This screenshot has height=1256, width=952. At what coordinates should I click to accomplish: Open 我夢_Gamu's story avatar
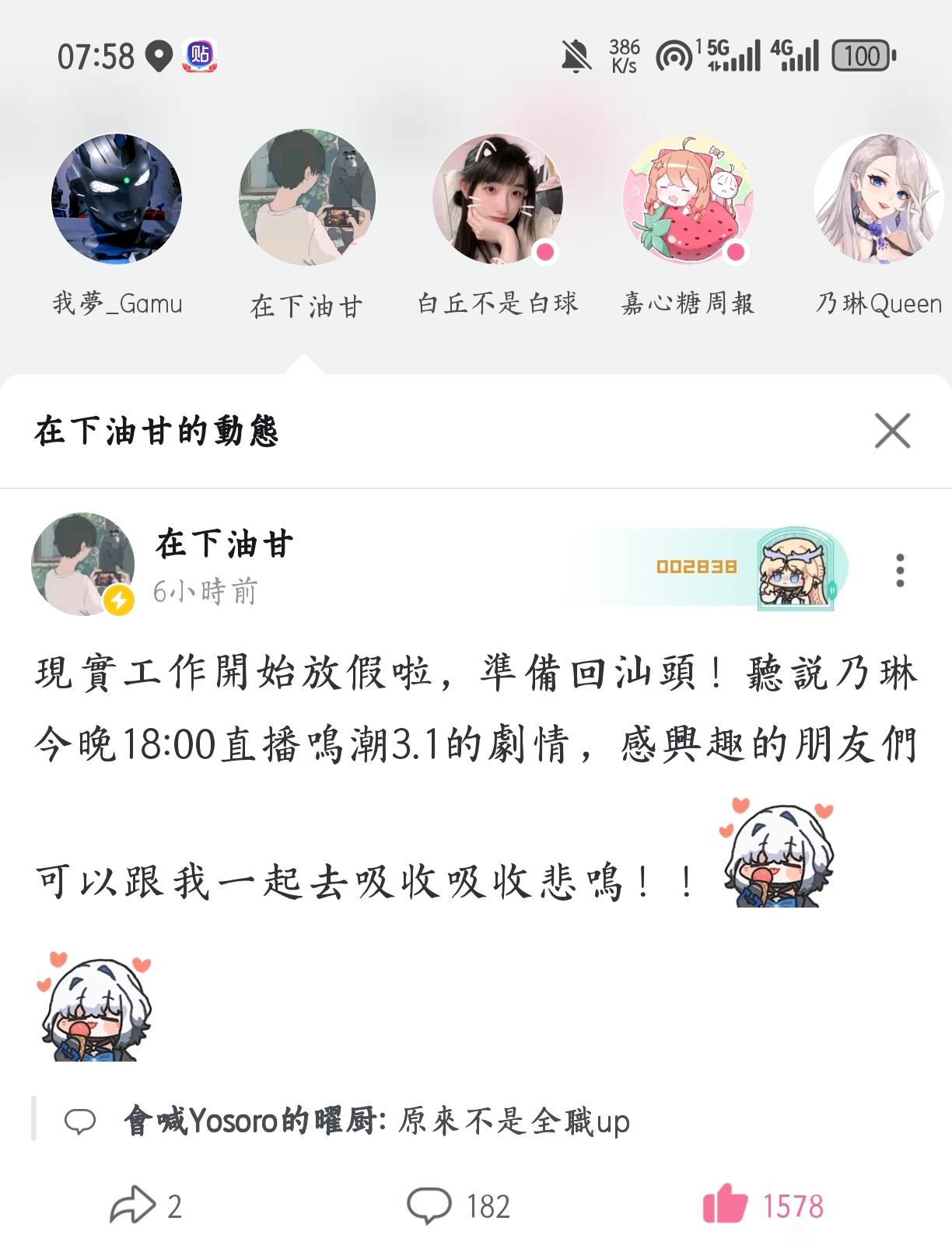click(117, 199)
